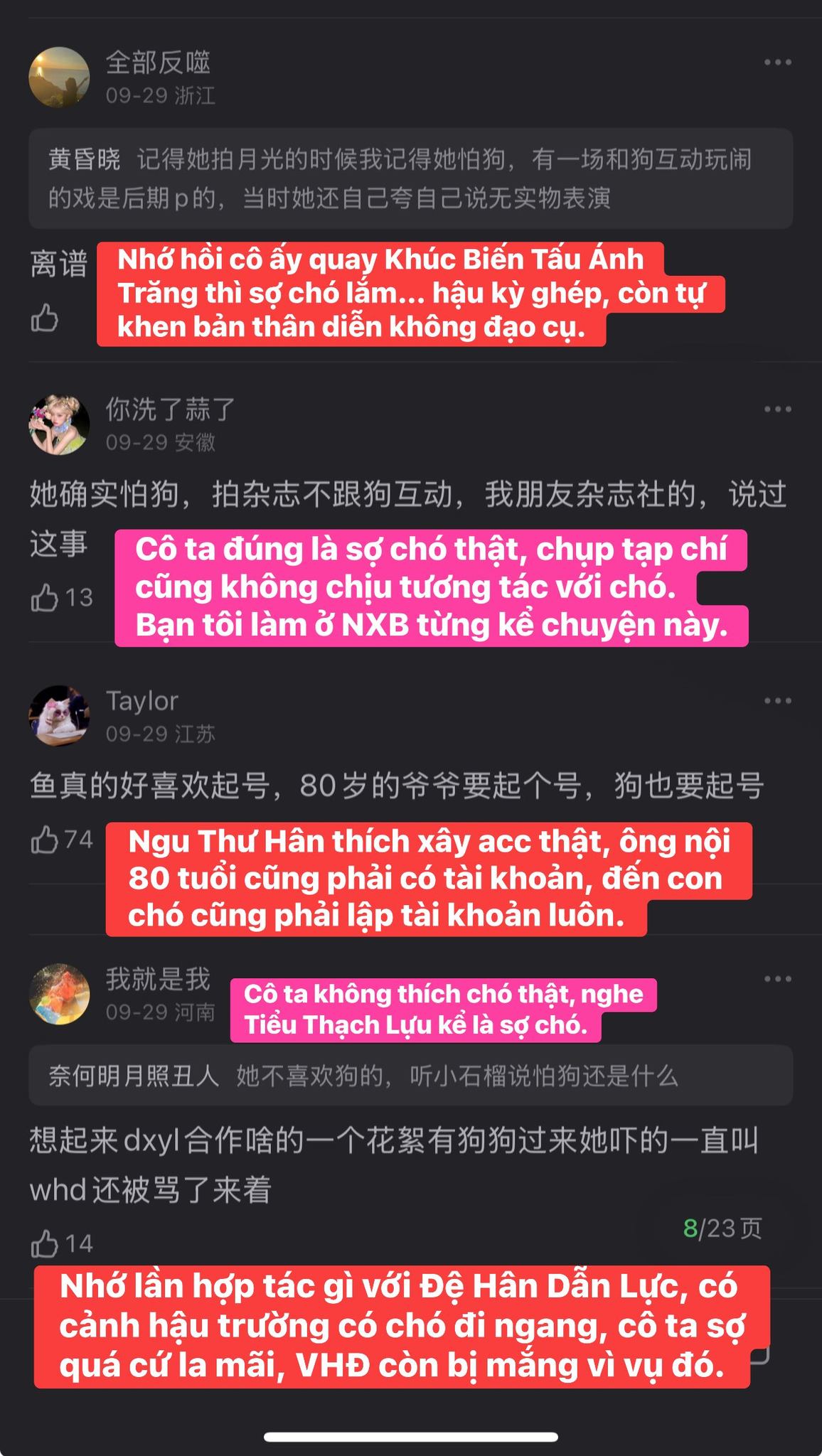Open Taylor's profile avatar
Image resolution: width=822 pixels, height=1456 pixels.
[59, 716]
